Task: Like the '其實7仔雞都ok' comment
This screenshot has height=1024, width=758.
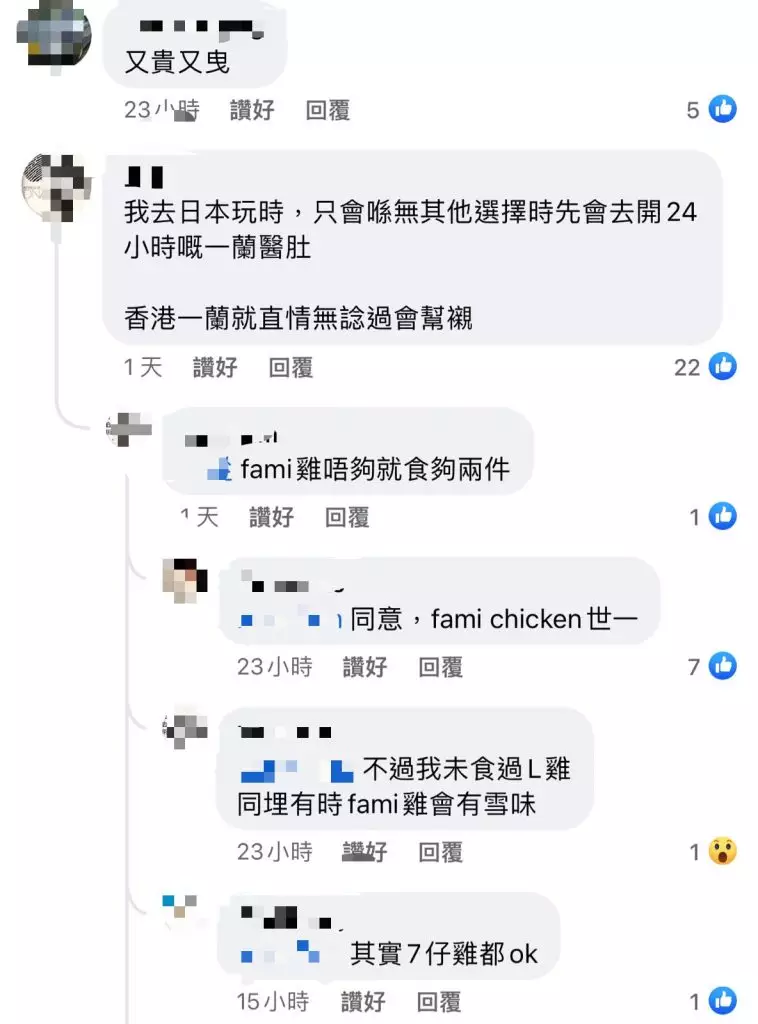Action: [x=364, y=1001]
